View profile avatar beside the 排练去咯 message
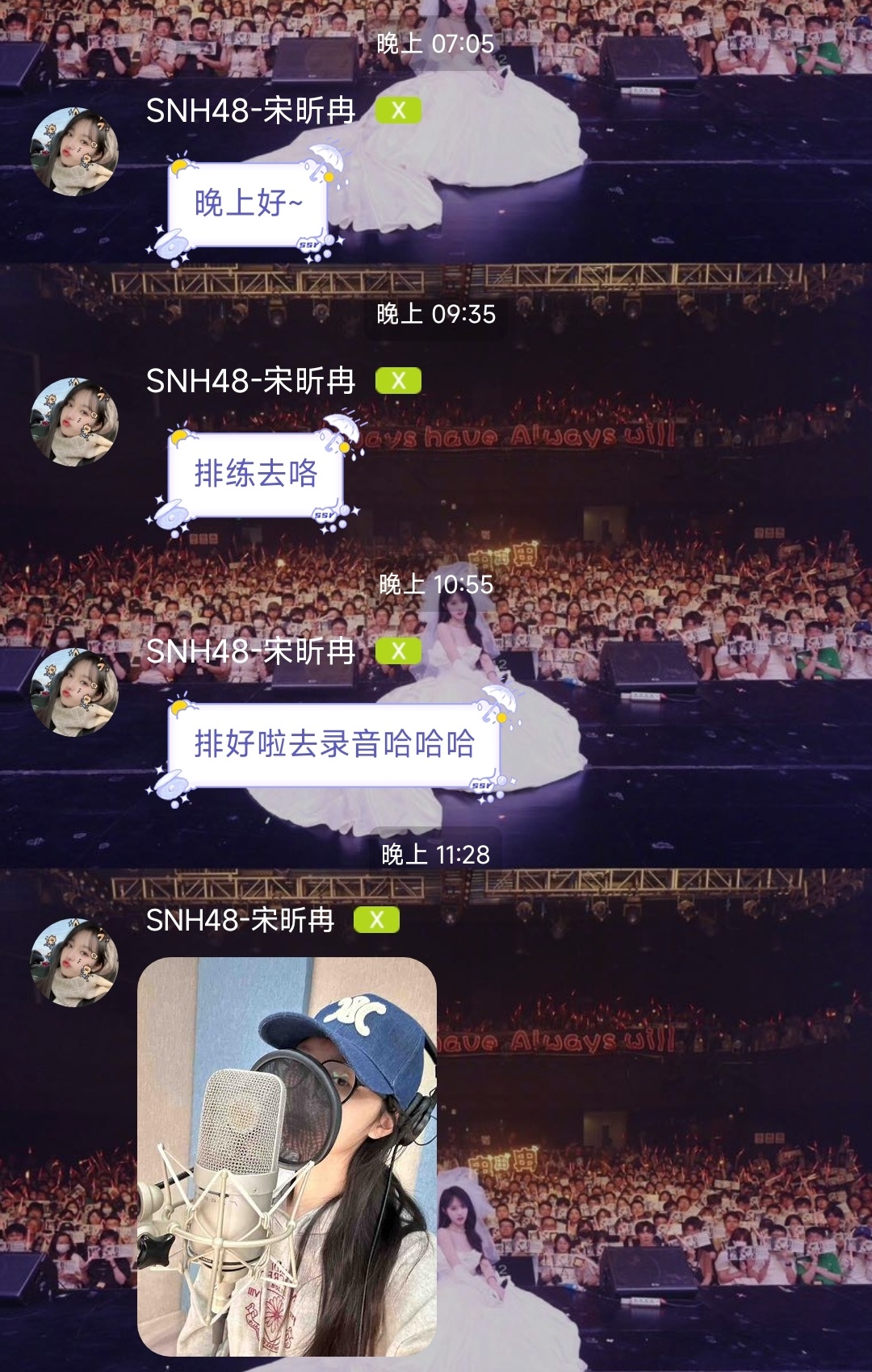872x1372 pixels. pos(74,422)
